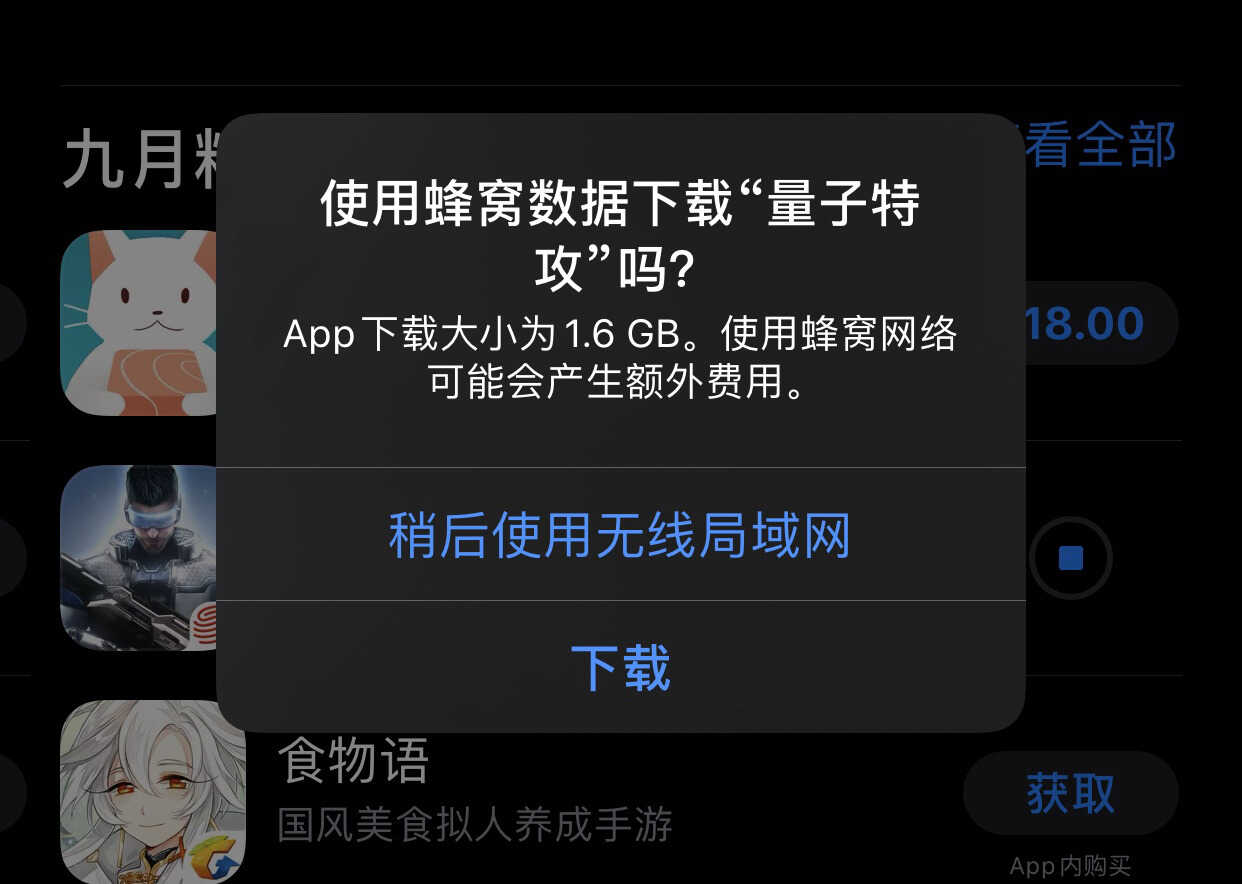
Task: Confirm cellular download with 下载
Action: tap(620, 667)
